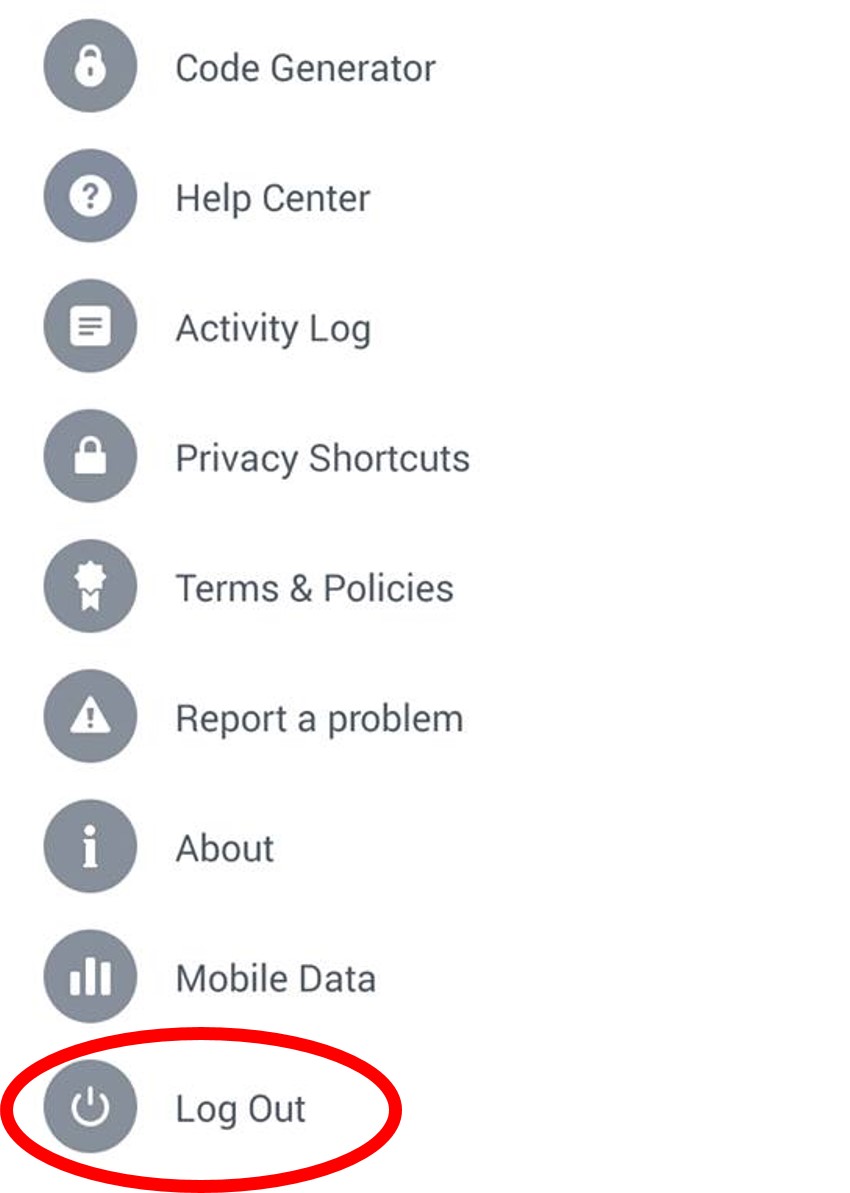The image size is (850, 1193).
Task: Tap the About info icon
Action: tap(89, 847)
